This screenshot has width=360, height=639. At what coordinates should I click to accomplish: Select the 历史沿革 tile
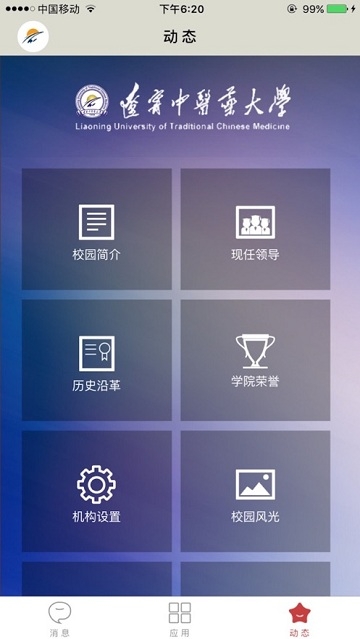click(x=97, y=360)
